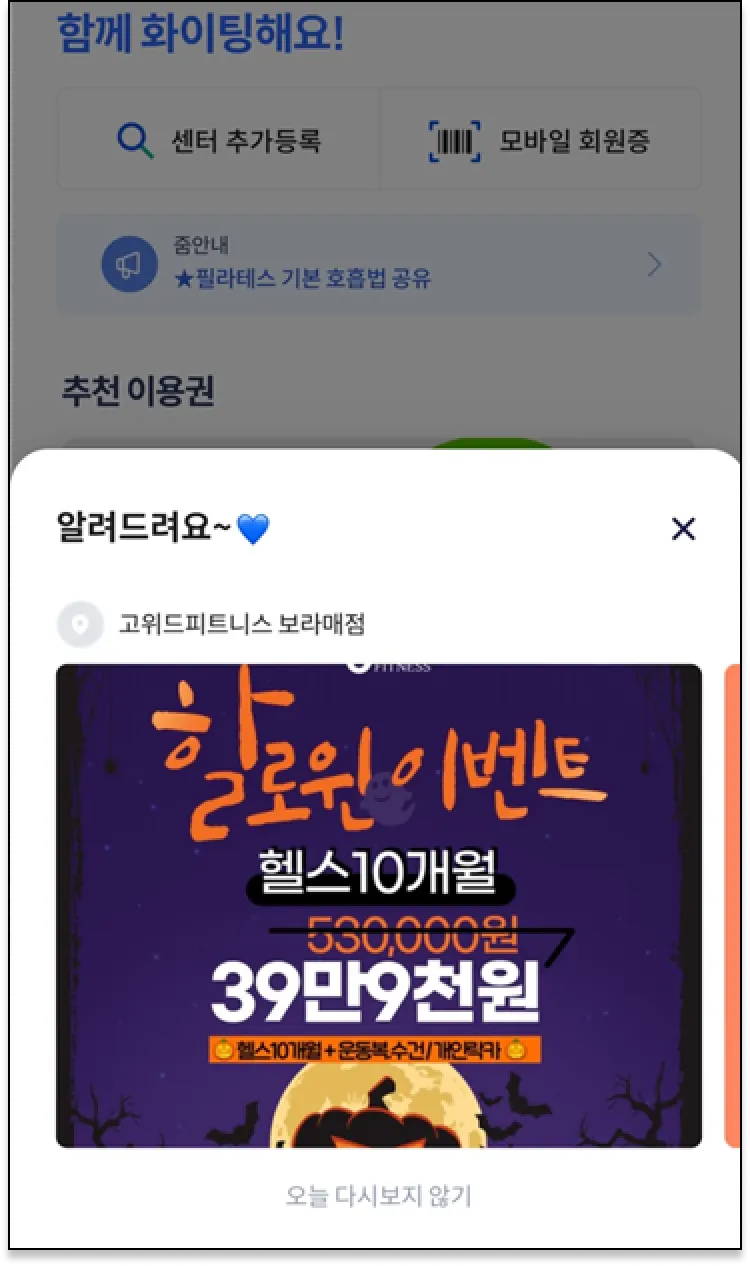
Task: Tap 오늘 다시보지 않기
Action: pos(378,1195)
